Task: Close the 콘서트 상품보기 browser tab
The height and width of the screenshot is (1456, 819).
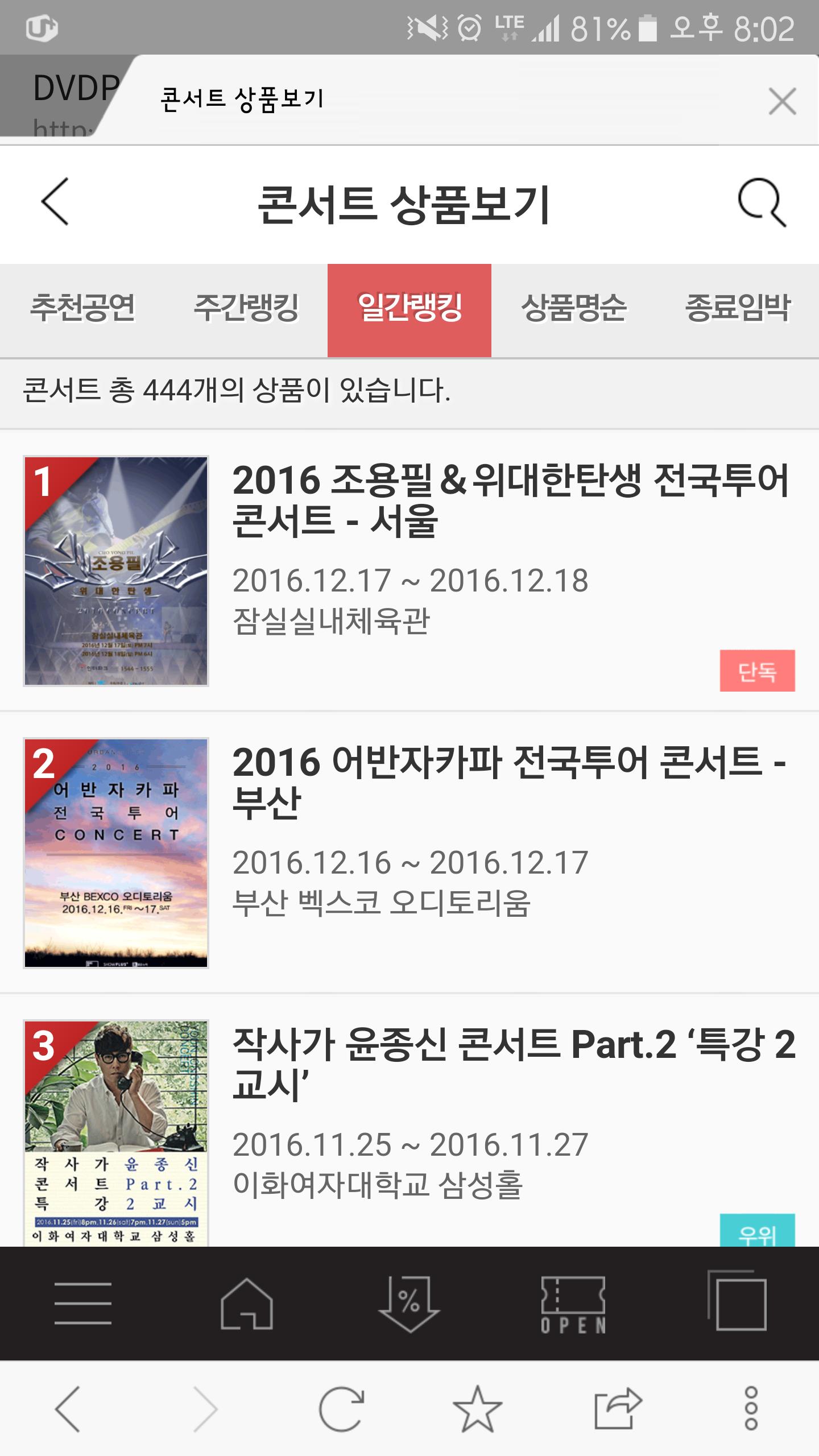Action: (782, 101)
